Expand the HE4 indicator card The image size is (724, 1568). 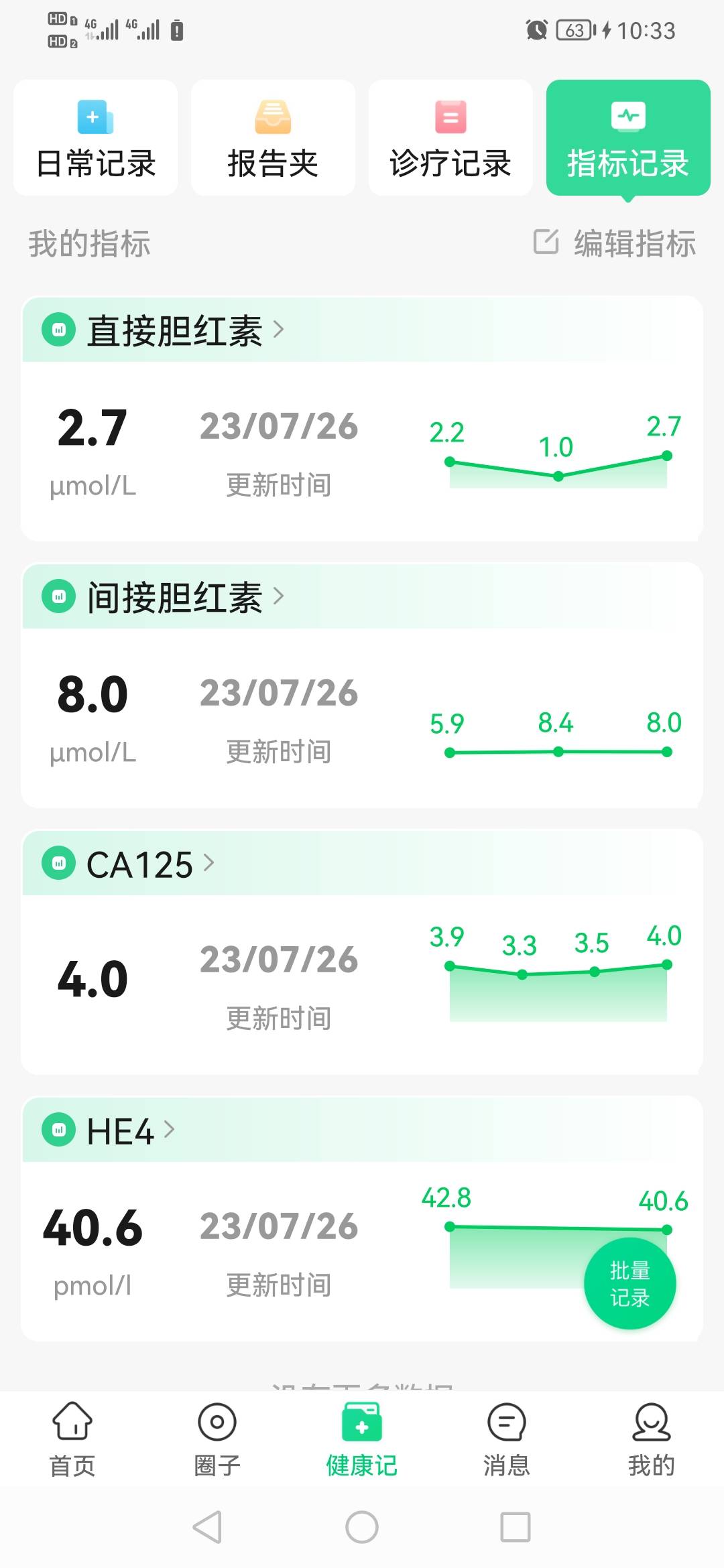click(171, 1131)
